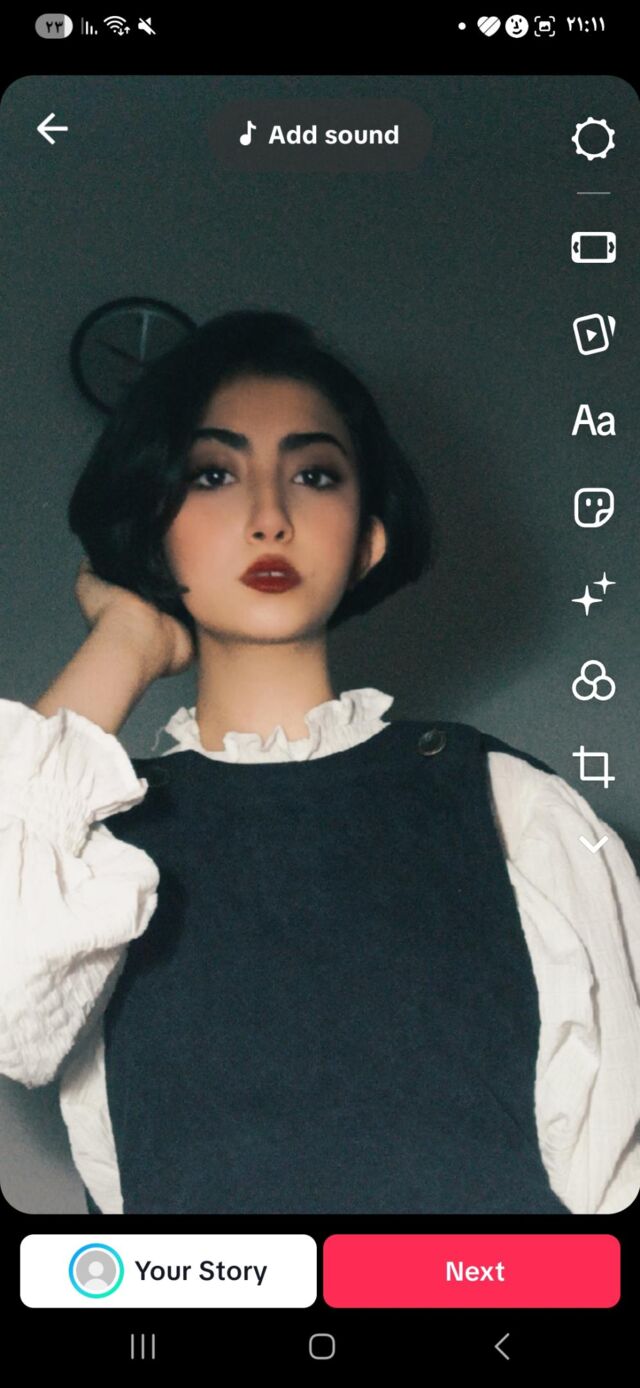This screenshot has height=1388, width=640.
Task: Open the filters circles icon
Action: point(593,681)
